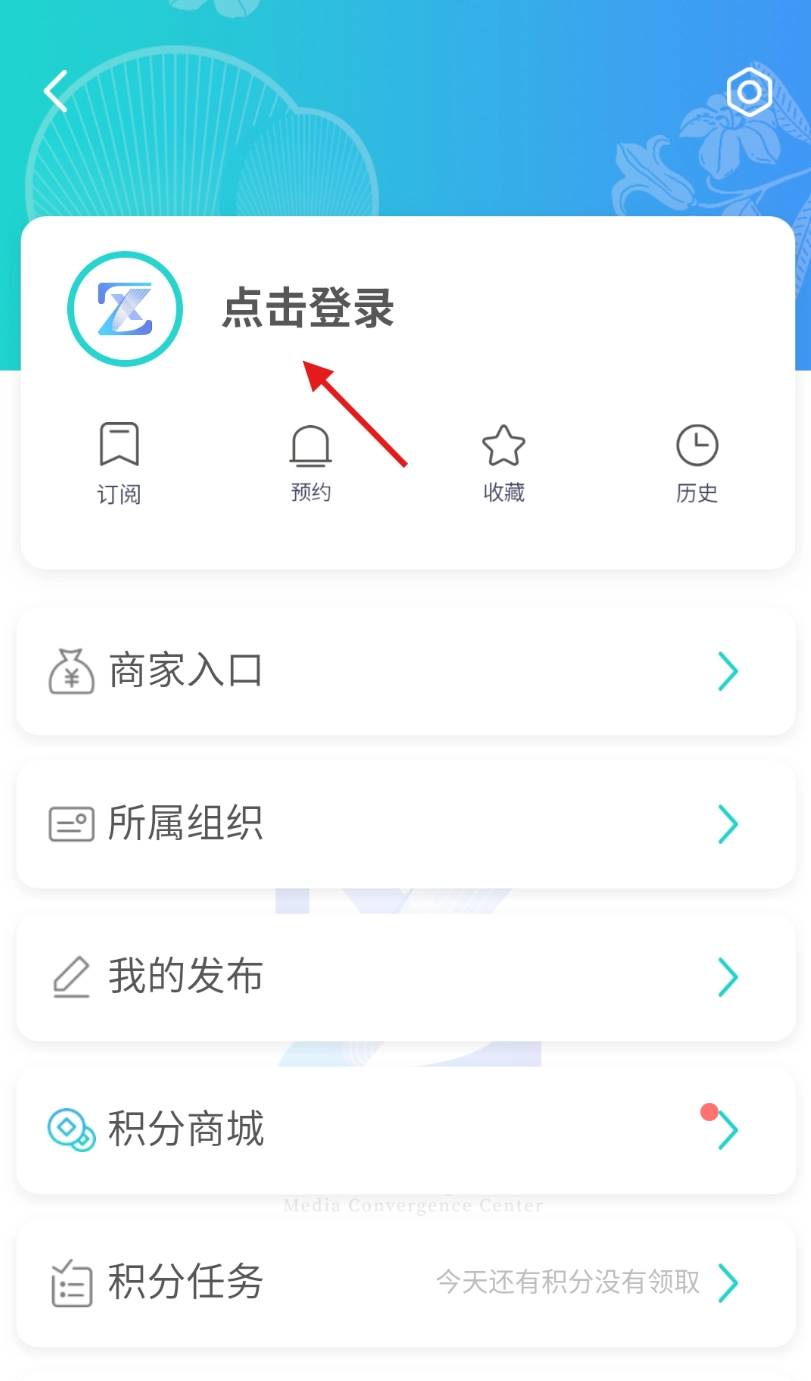Image resolution: width=811 pixels, height=1381 pixels.
Task: Go back using the top-left arrow
Action: click(56, 91)
